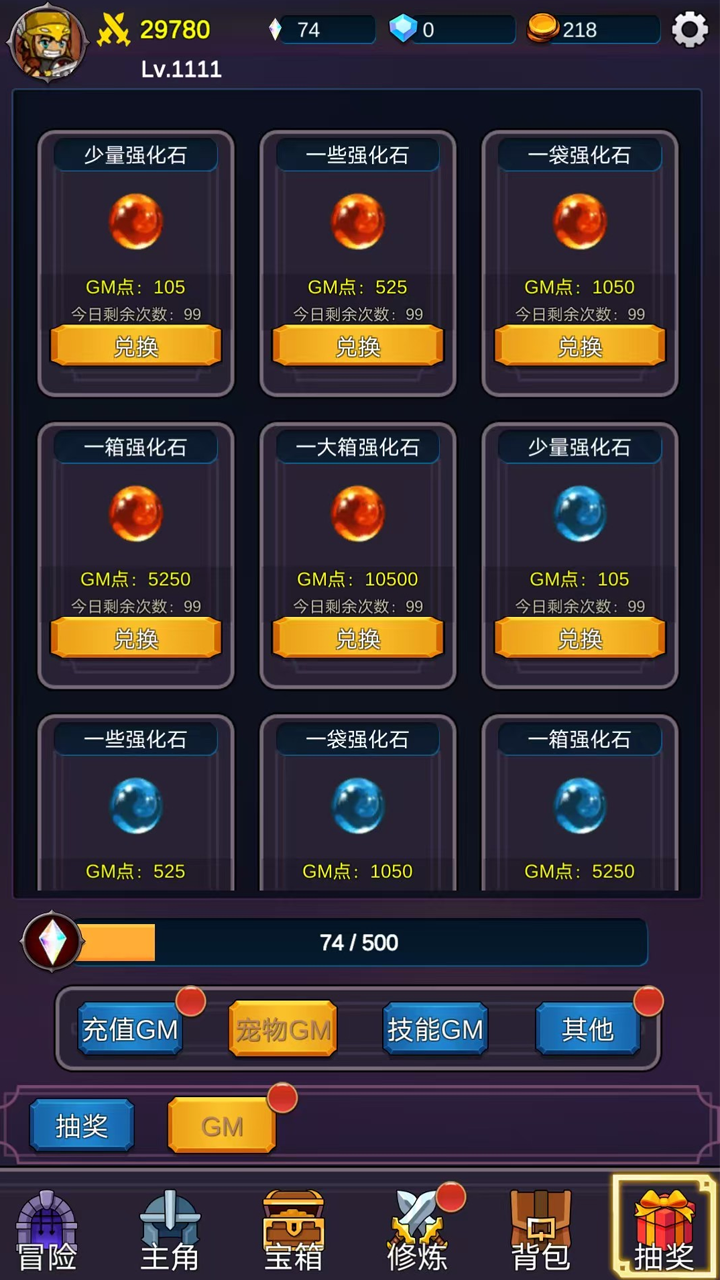The width and height of the screenshot is (720, 1280).
Task: Exchange 一大箱强化石 for 10500 GM点
Action: coord(358,638)
